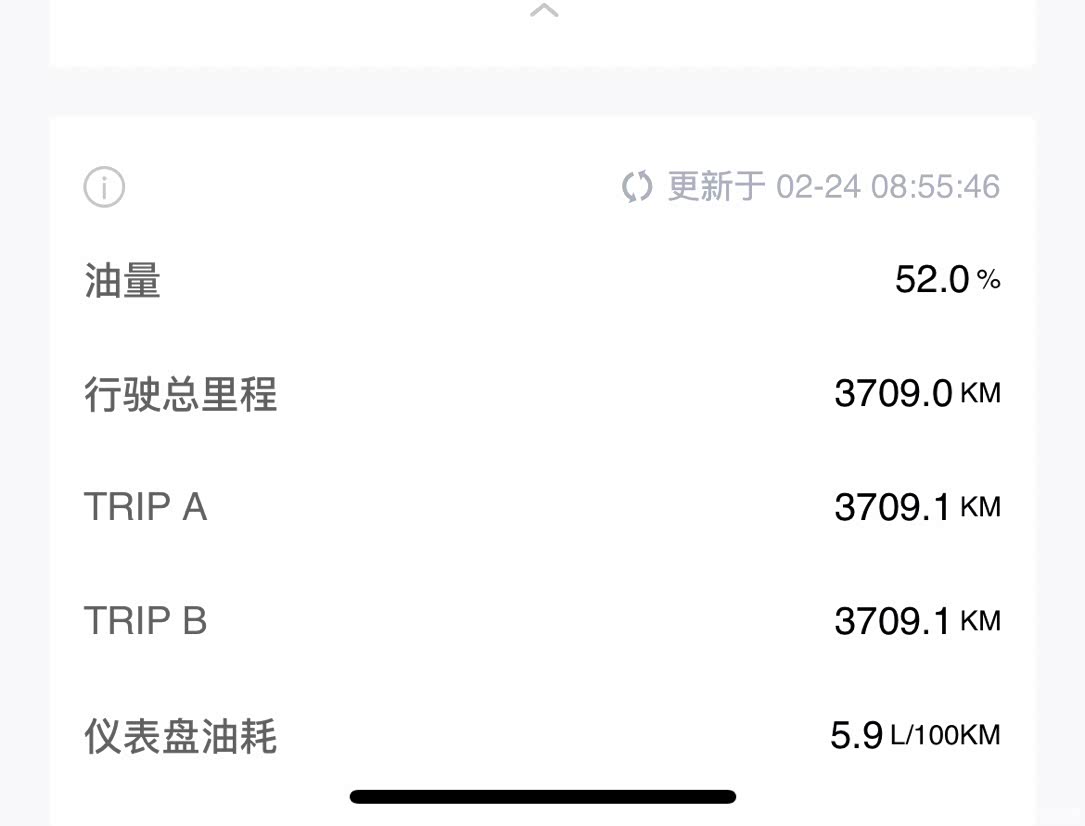Refresh vehicle data via the 更新于 icon
This screenshot has height=826, width=1085.
click(x=637, y=187)
